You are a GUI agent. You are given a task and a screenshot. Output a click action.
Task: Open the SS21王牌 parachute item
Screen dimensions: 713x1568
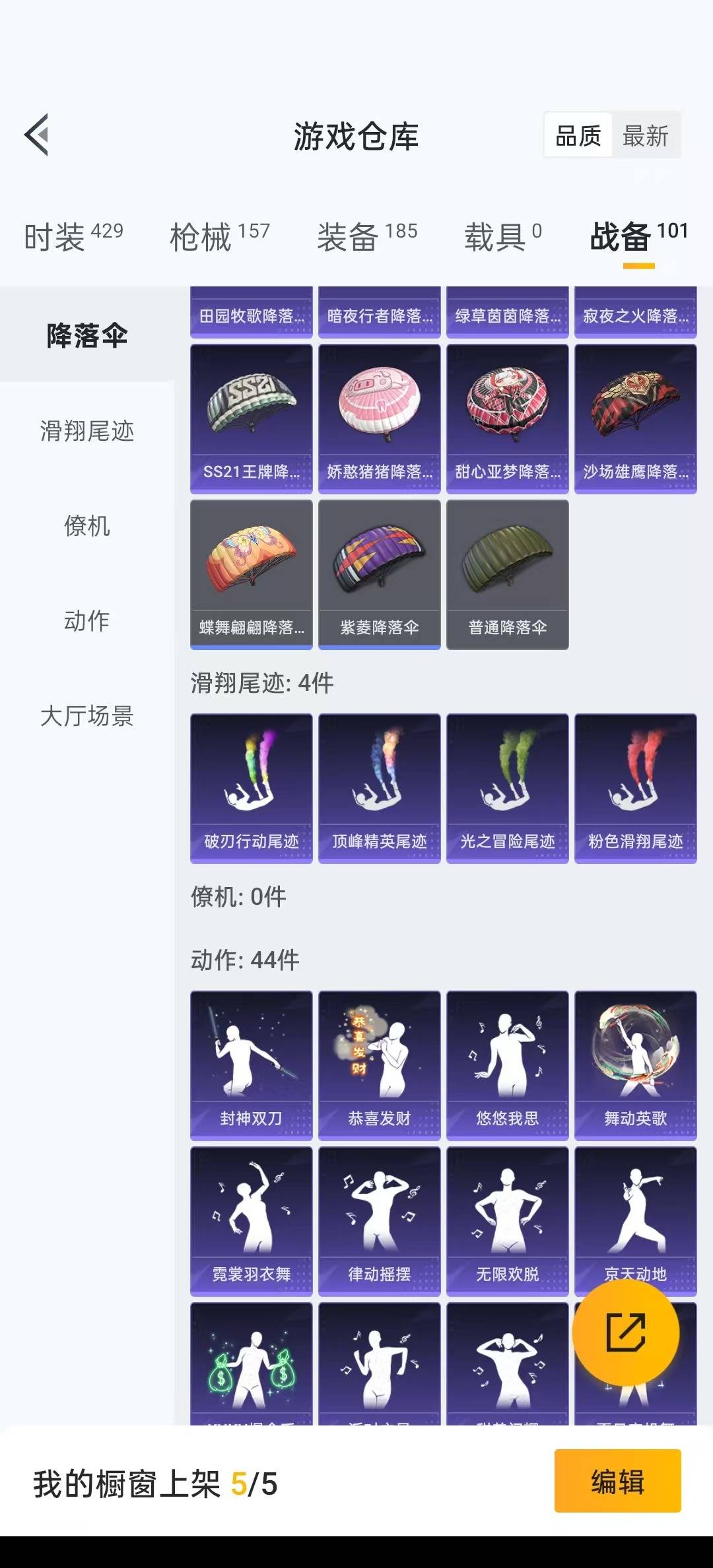251,418
